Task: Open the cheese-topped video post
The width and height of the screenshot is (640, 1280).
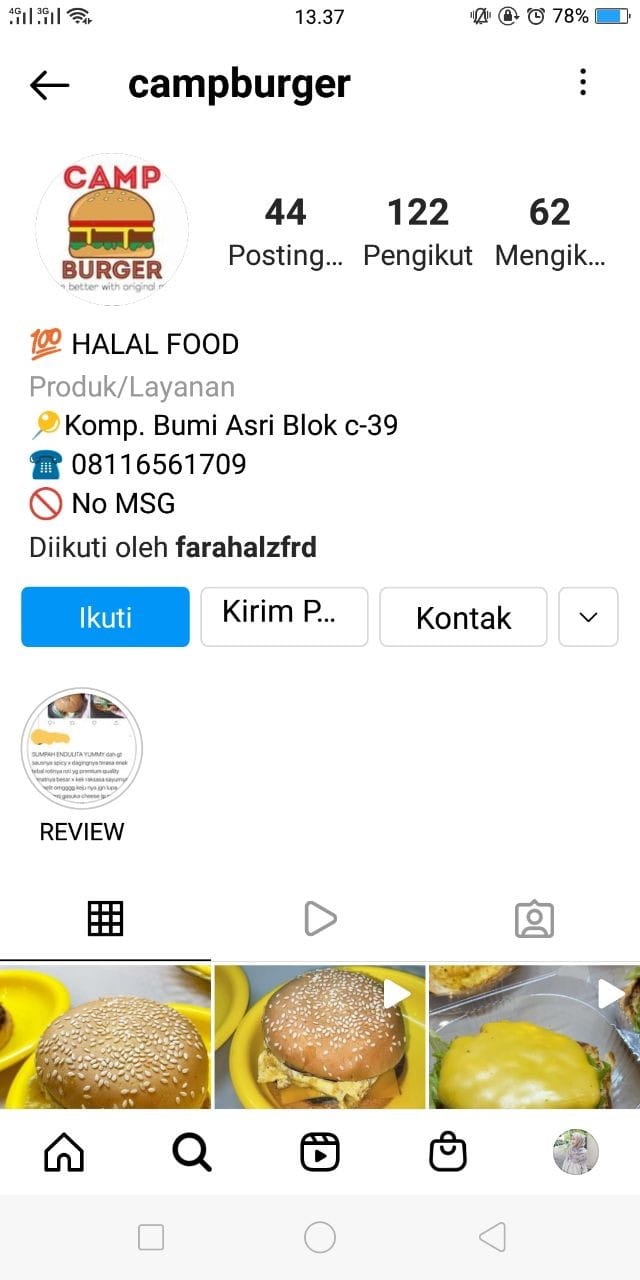Action: pos(534,1036)
